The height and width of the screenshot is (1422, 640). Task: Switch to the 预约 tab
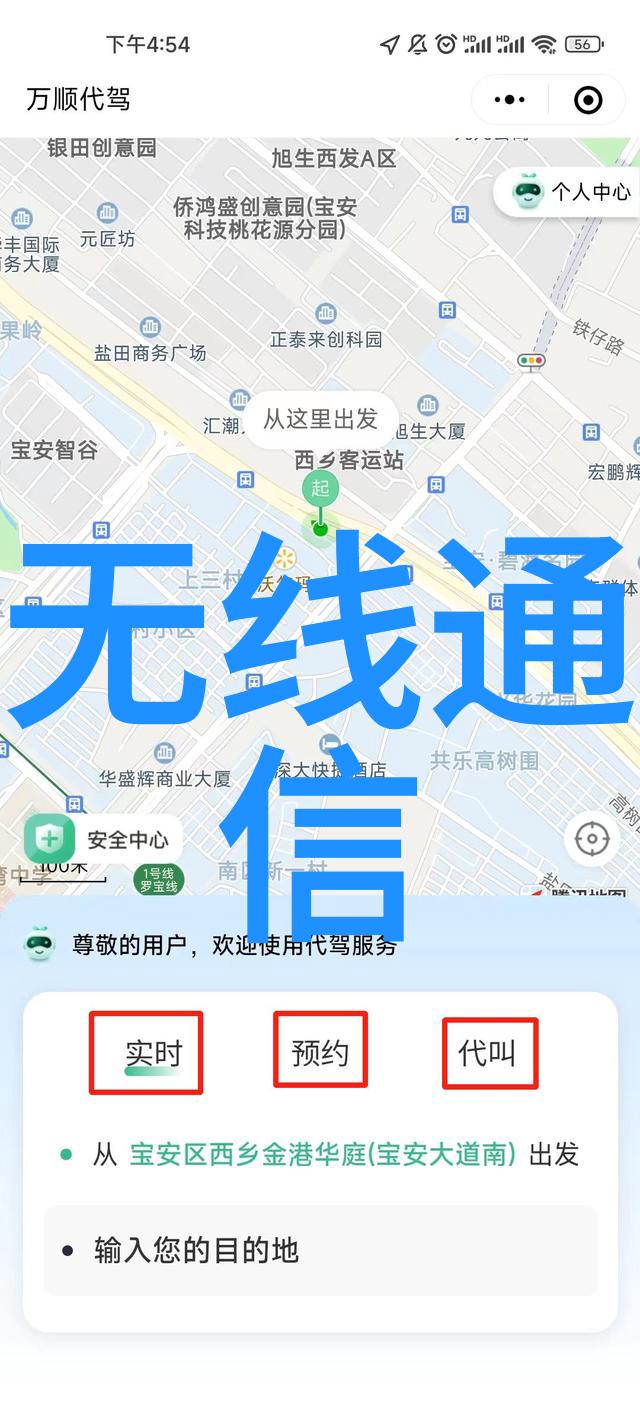click(320, 1053)
